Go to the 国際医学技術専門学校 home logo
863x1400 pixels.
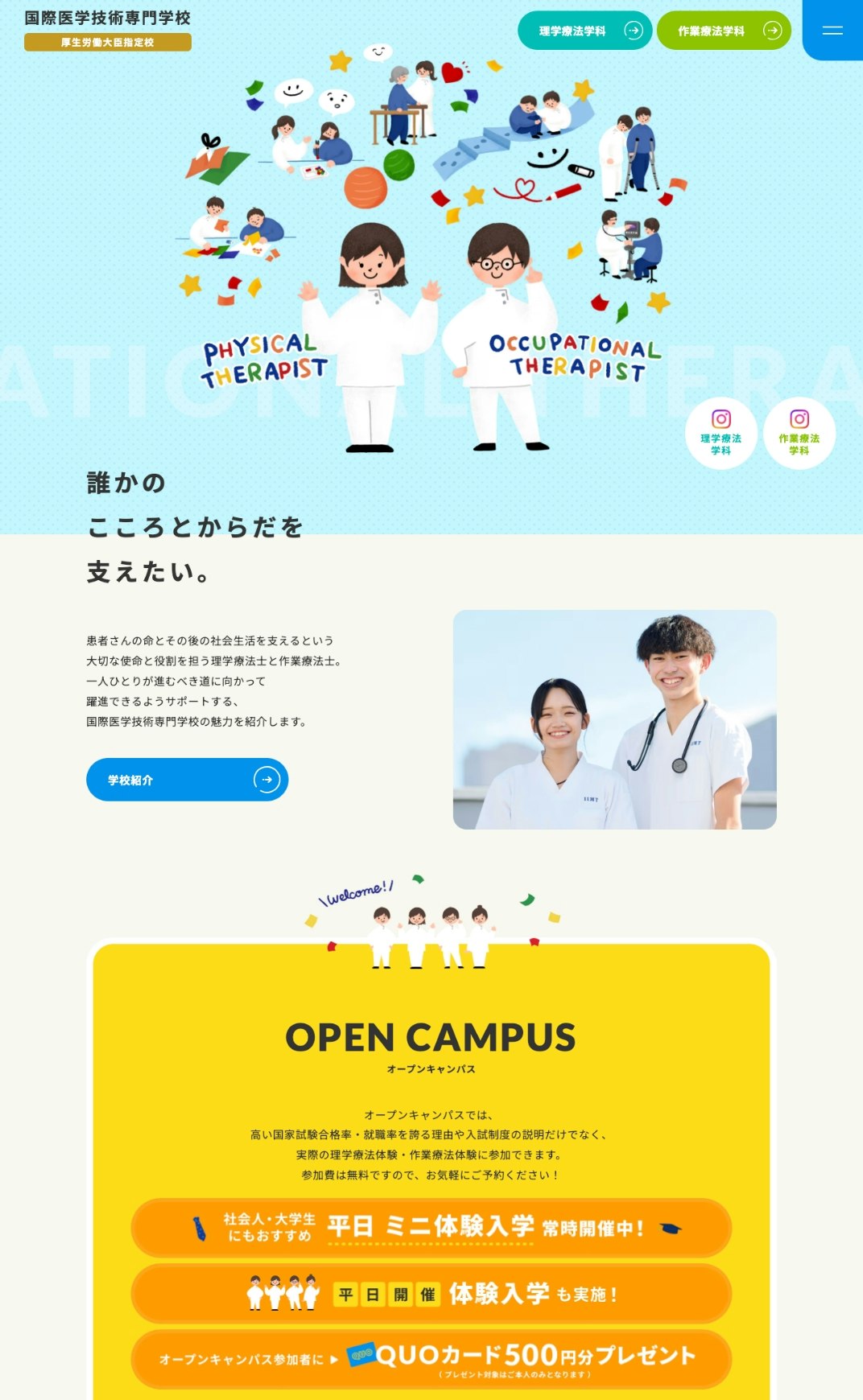coord(107,18)
